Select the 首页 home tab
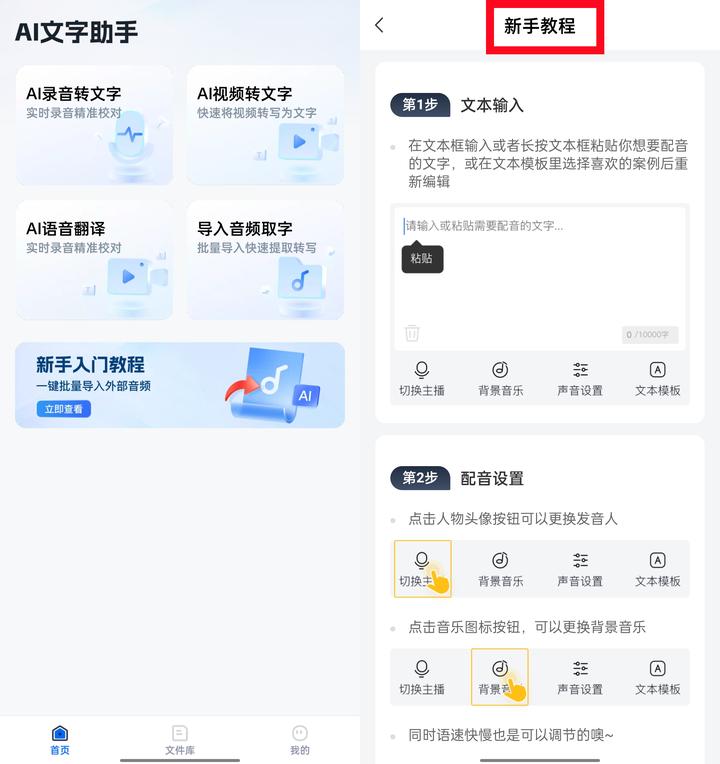The image size is (720, 764). point(58,740)
